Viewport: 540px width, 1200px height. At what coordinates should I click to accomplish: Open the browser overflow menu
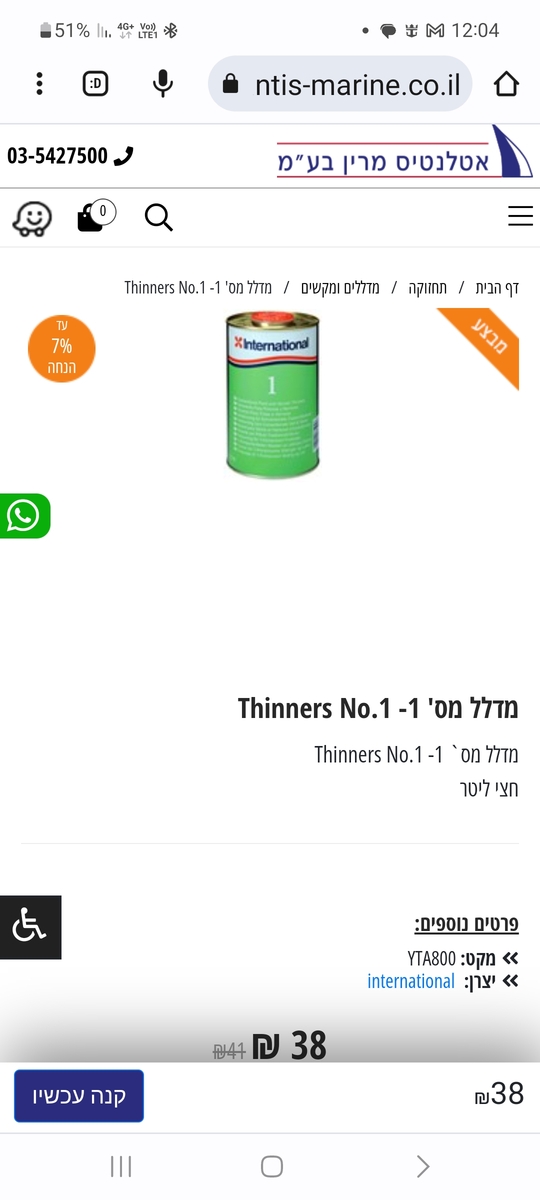pyautogui.click(x=39, y=84)
